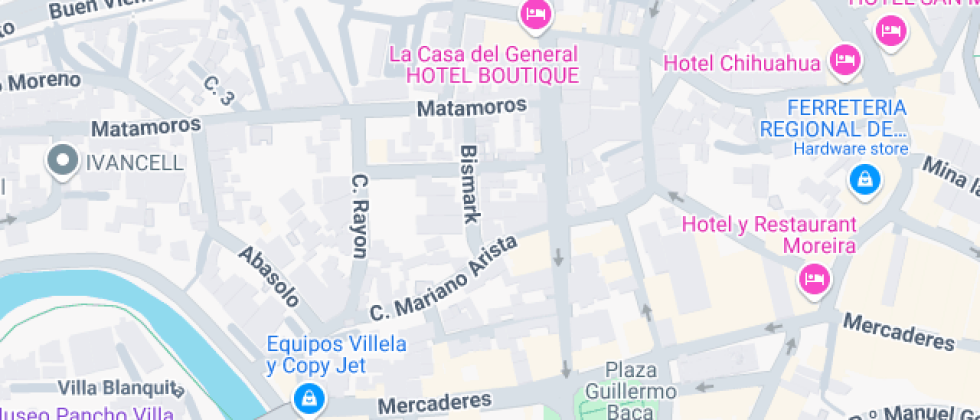This screenshot has height=420, width=980.
Task: Open Ferreteria Regional hardware store pin
Action: coord(862,180)
